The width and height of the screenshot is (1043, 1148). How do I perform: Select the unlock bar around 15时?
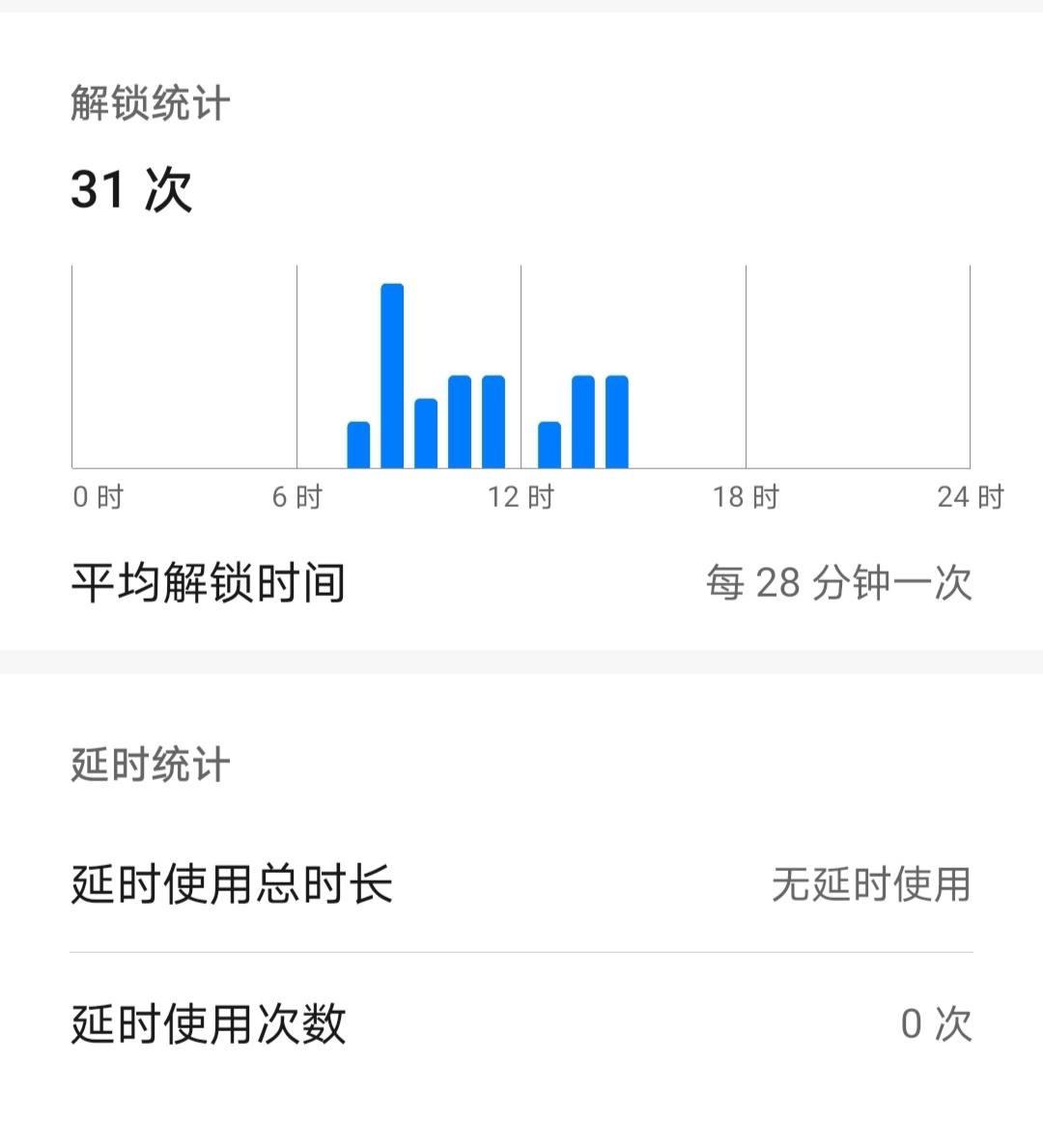coord(618,420)
